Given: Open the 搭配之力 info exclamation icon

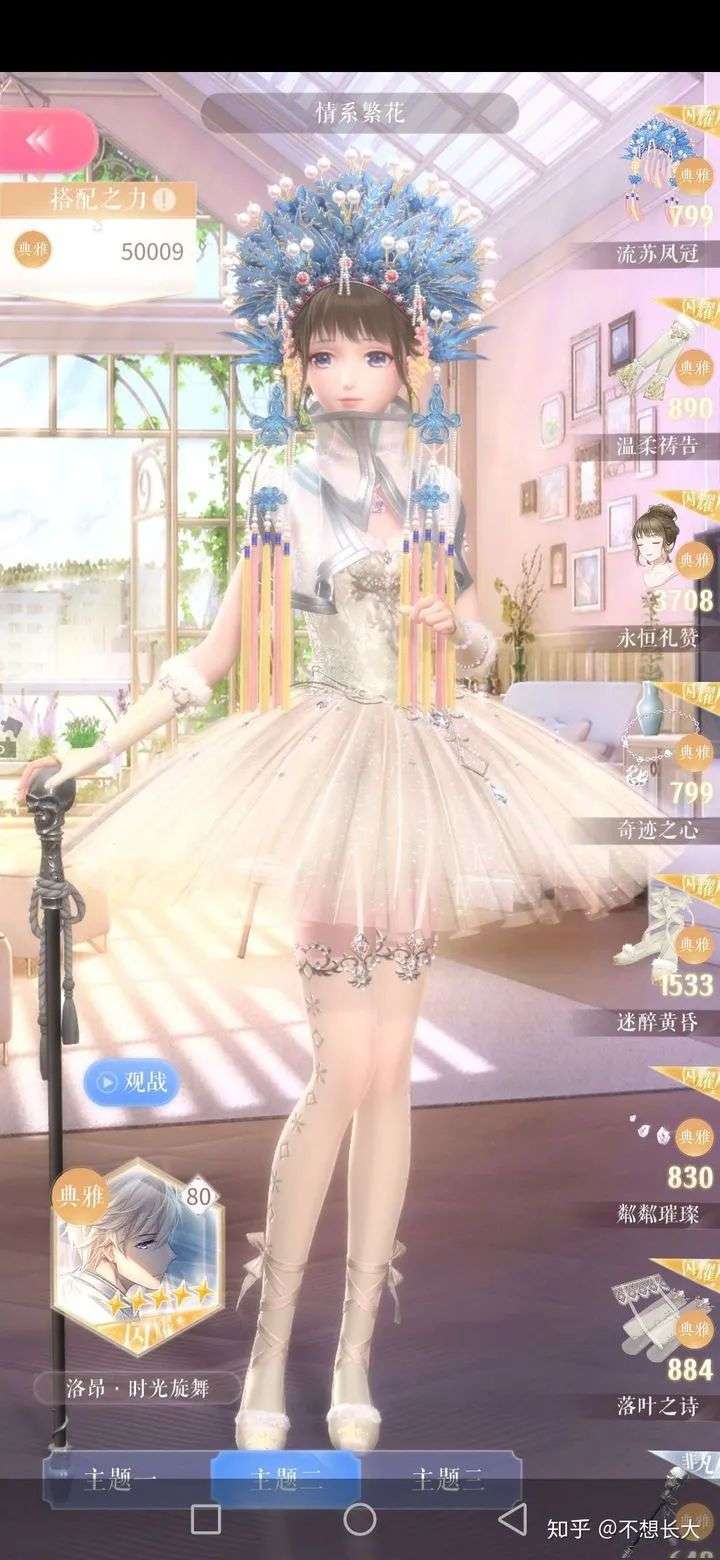Looking at the screenshot, I should pyautogui.click(x=165, y=198).
